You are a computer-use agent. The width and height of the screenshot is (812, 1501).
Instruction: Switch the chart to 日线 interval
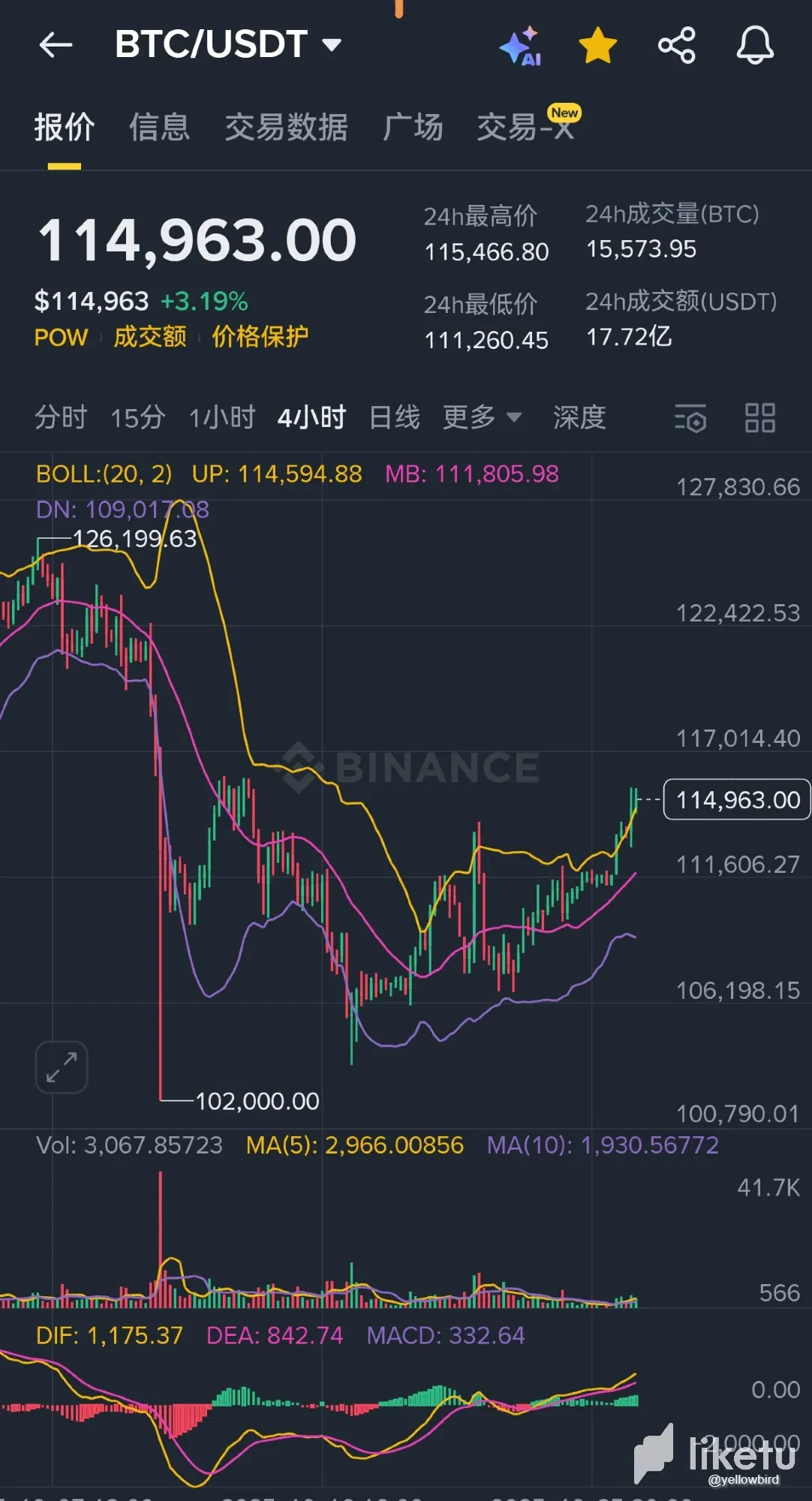tap(395, 417)
